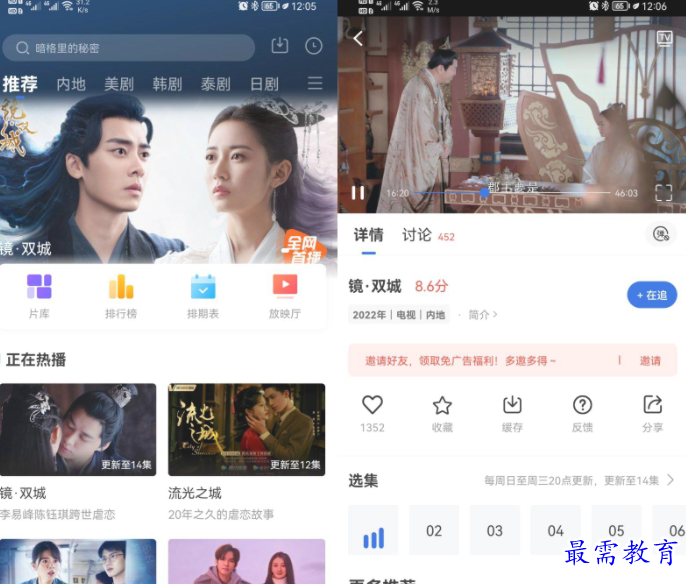This screenshot has width=686, height=584.
Task: Open the downloads icon beside search
Action: 279,47
